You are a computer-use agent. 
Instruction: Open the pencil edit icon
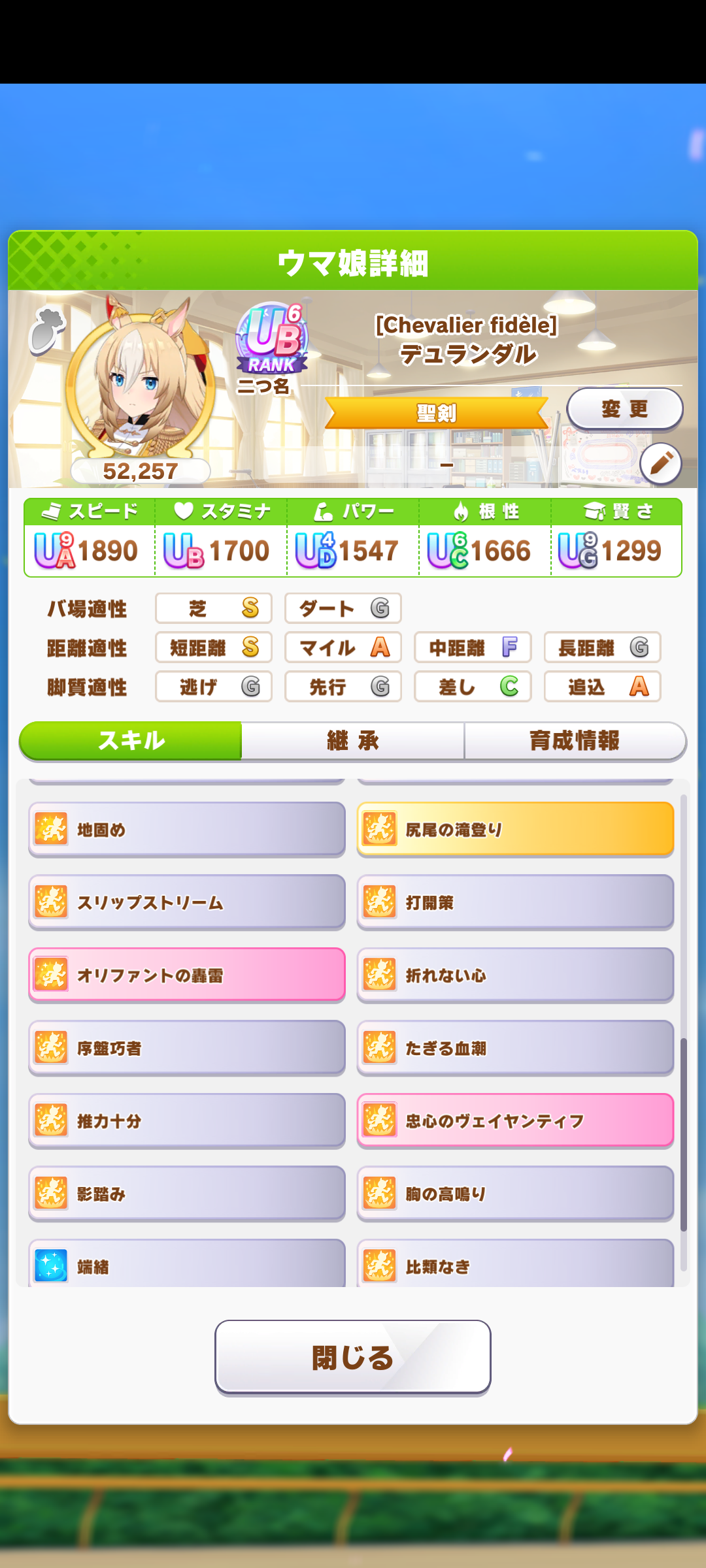coord(660,463)
